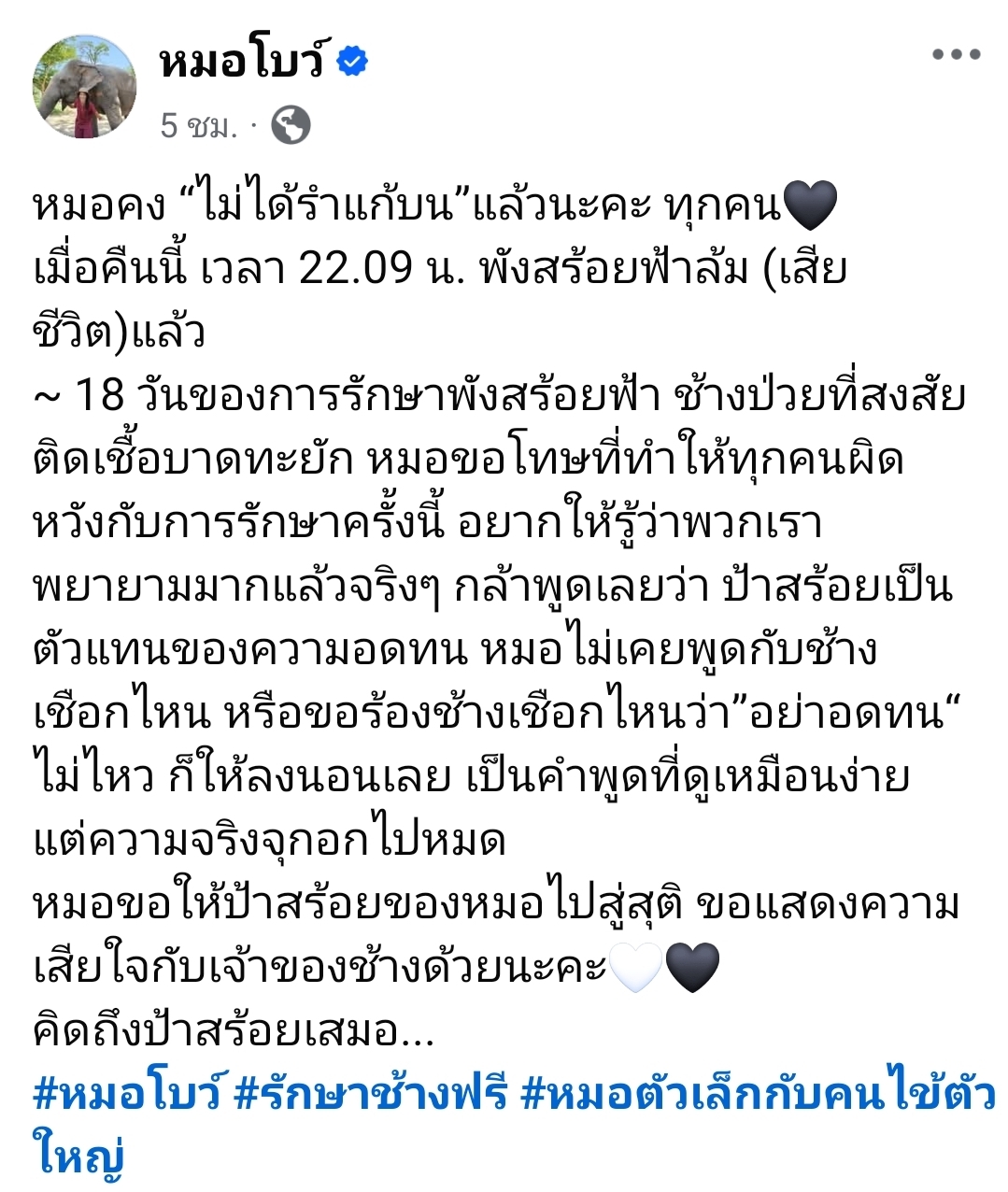Image resolution: width=1008 pixels, height=1192 pixels.
Task: Open the post's three-dot options menu
Action: click(x=956, y=55)
